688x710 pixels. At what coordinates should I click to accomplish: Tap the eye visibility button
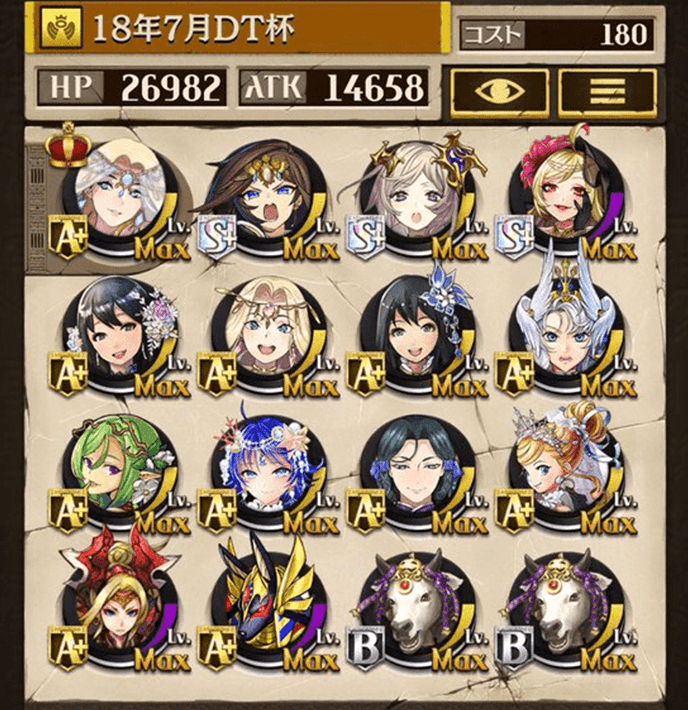point(497,93)
